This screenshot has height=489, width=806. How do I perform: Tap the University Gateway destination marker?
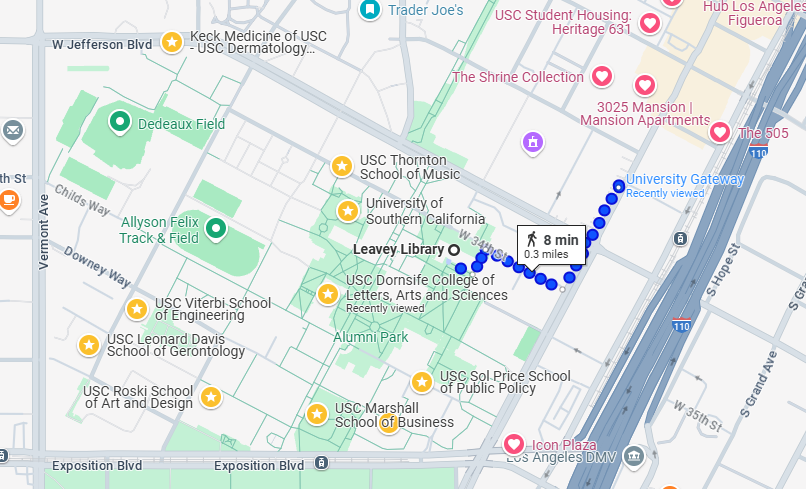[619, 186]
